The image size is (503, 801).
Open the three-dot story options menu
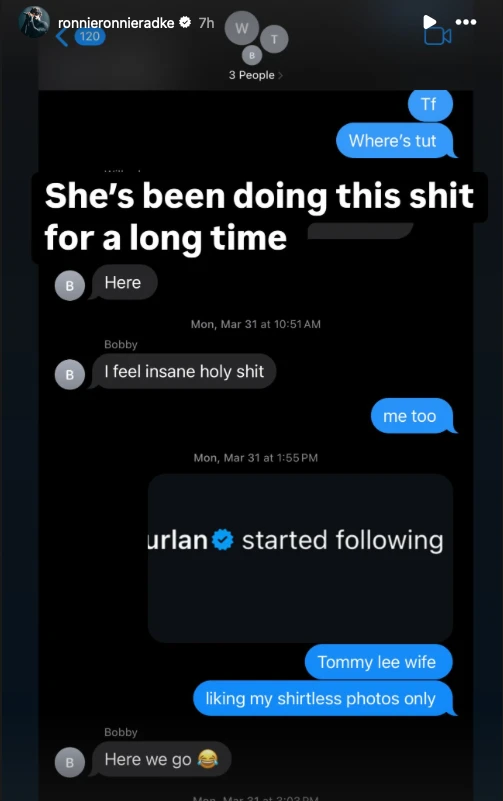point(466,22)
